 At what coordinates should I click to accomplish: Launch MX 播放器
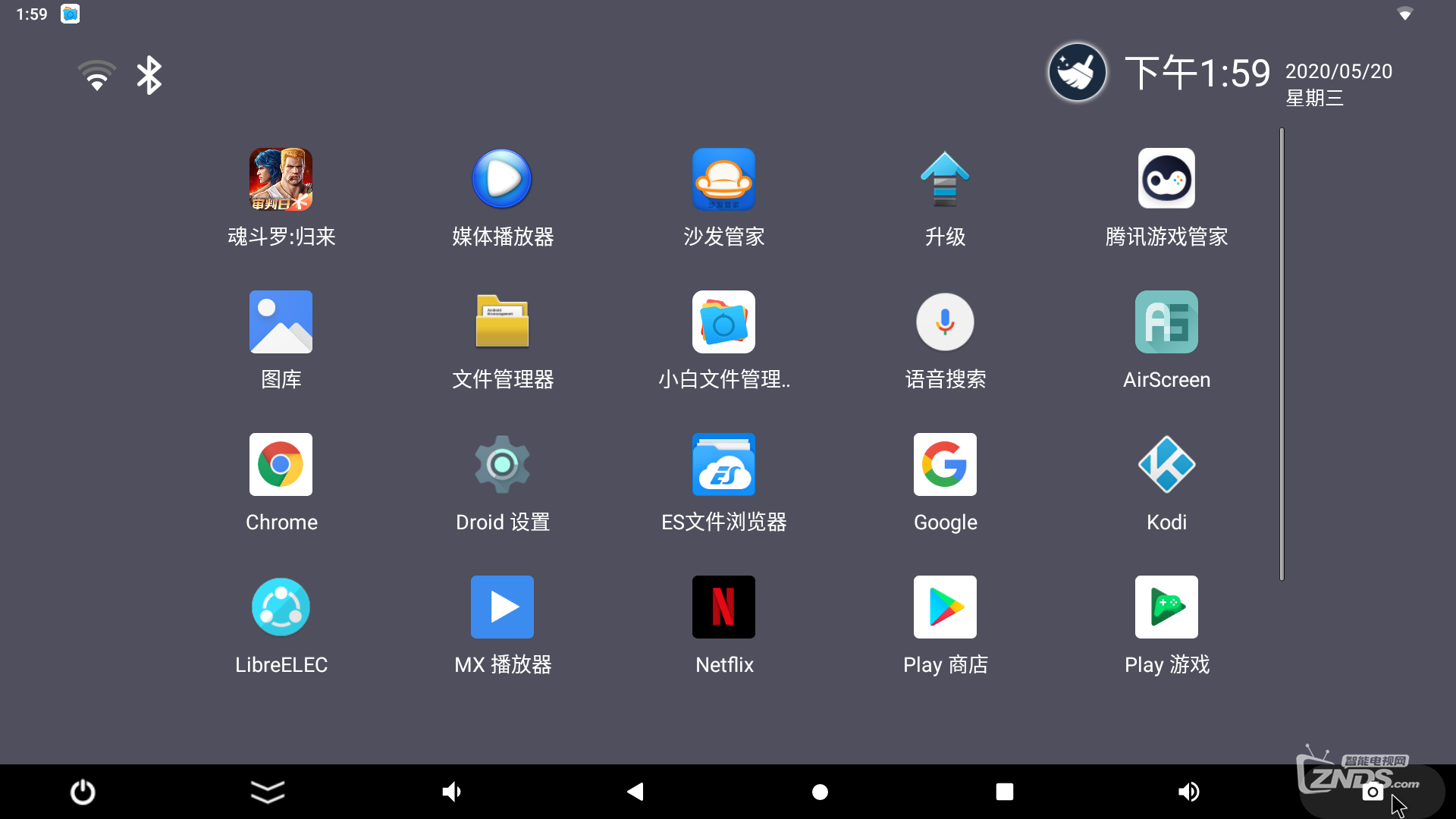[502, 607]
